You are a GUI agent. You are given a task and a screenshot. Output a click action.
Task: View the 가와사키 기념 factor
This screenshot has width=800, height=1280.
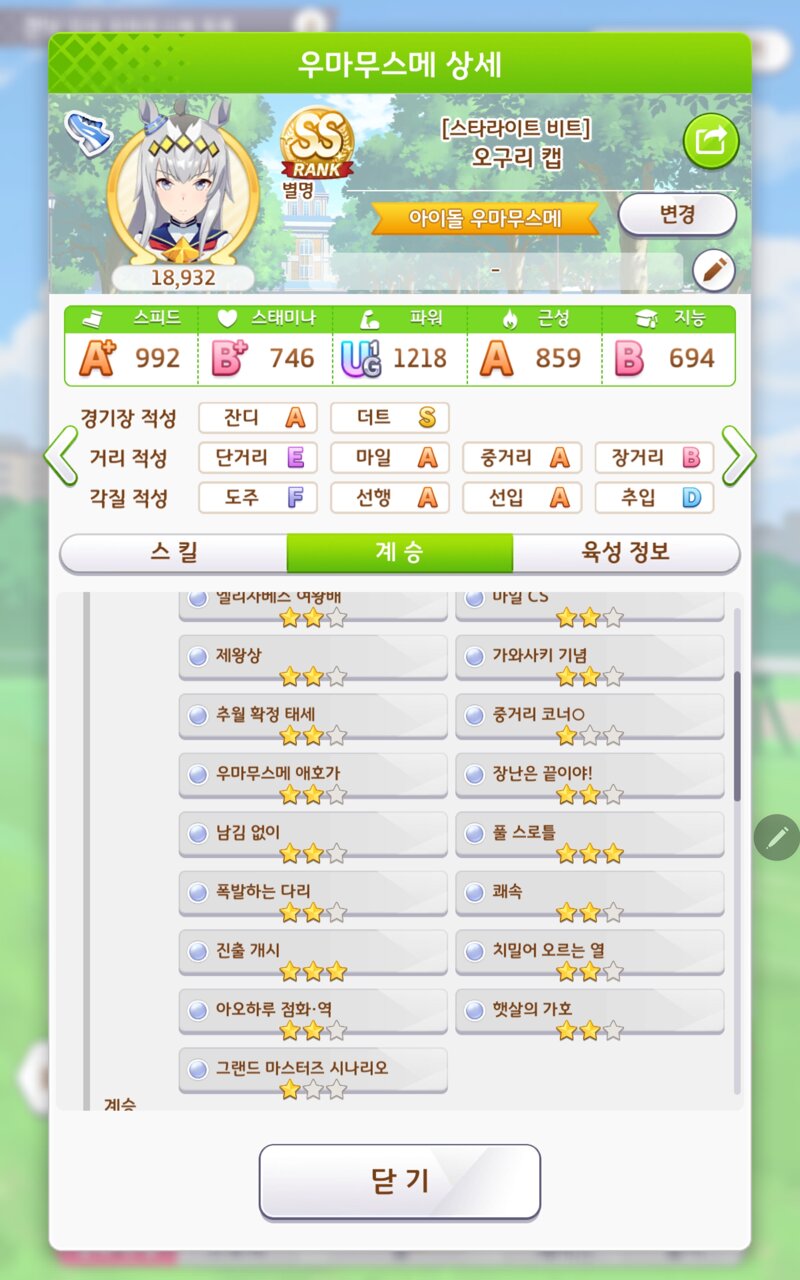590,664
